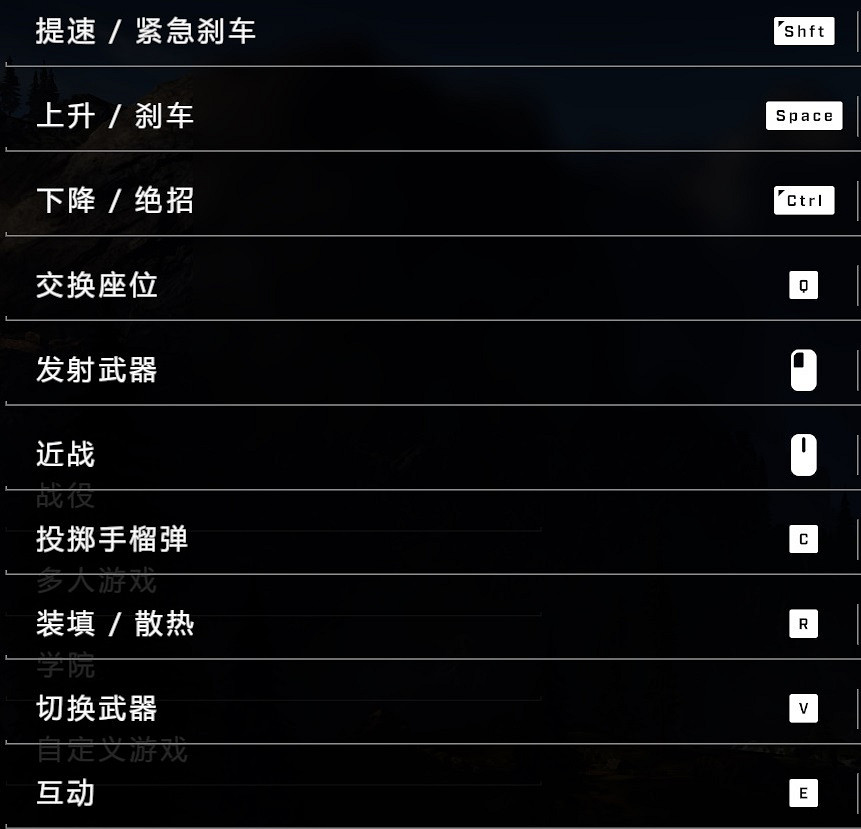The image size is (861, 829).
Task: Rebind the Q key for 交换座位
Action: [x=803, y=286]
